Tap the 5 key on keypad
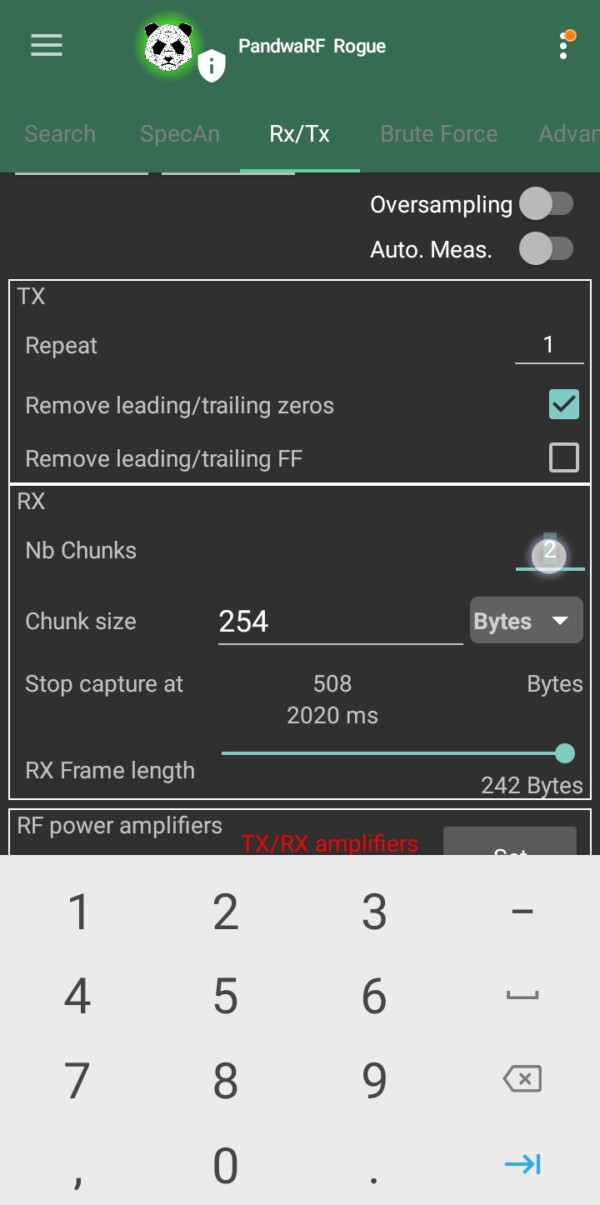 coord(226,996)
